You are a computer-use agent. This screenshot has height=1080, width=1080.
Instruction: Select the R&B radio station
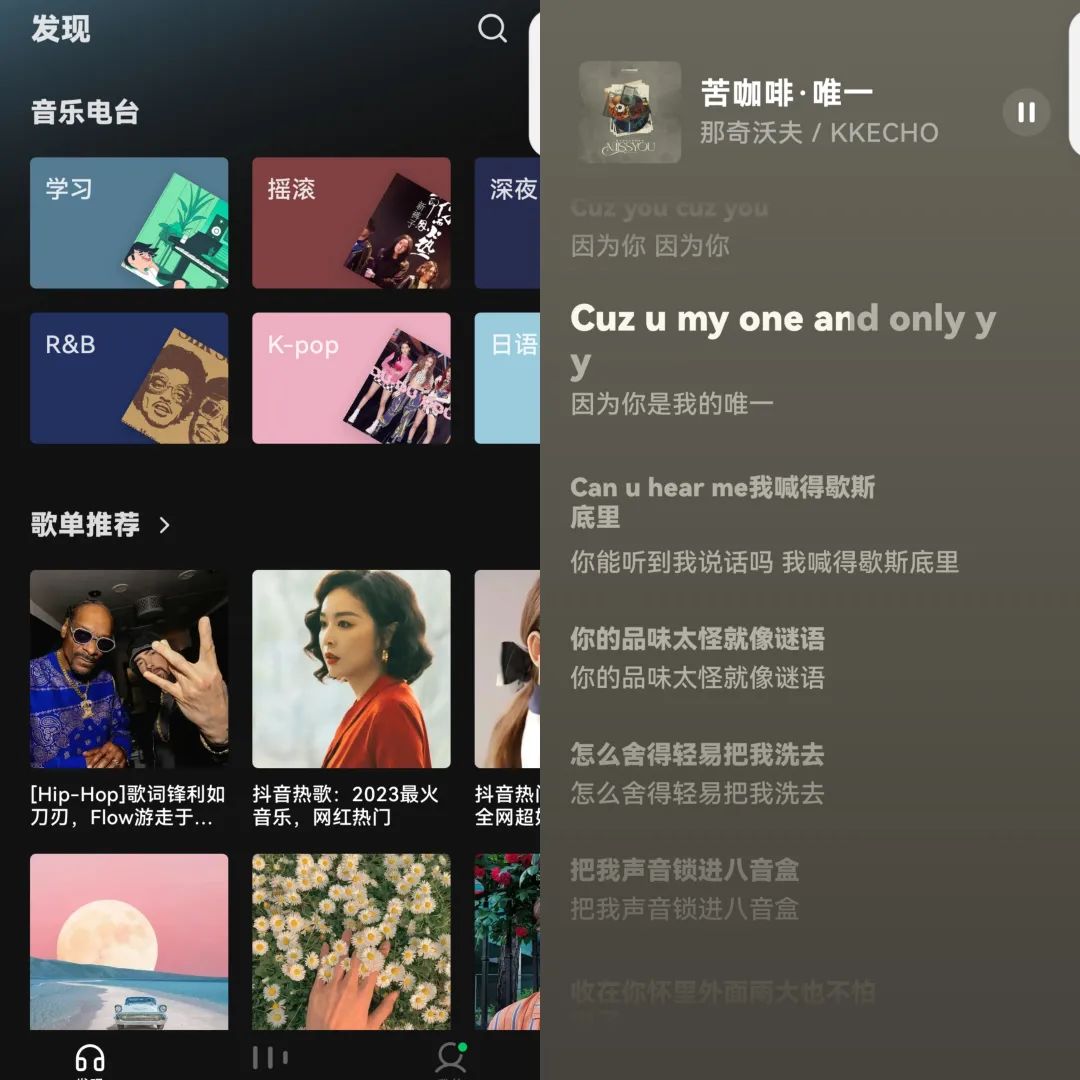point(129,378)
